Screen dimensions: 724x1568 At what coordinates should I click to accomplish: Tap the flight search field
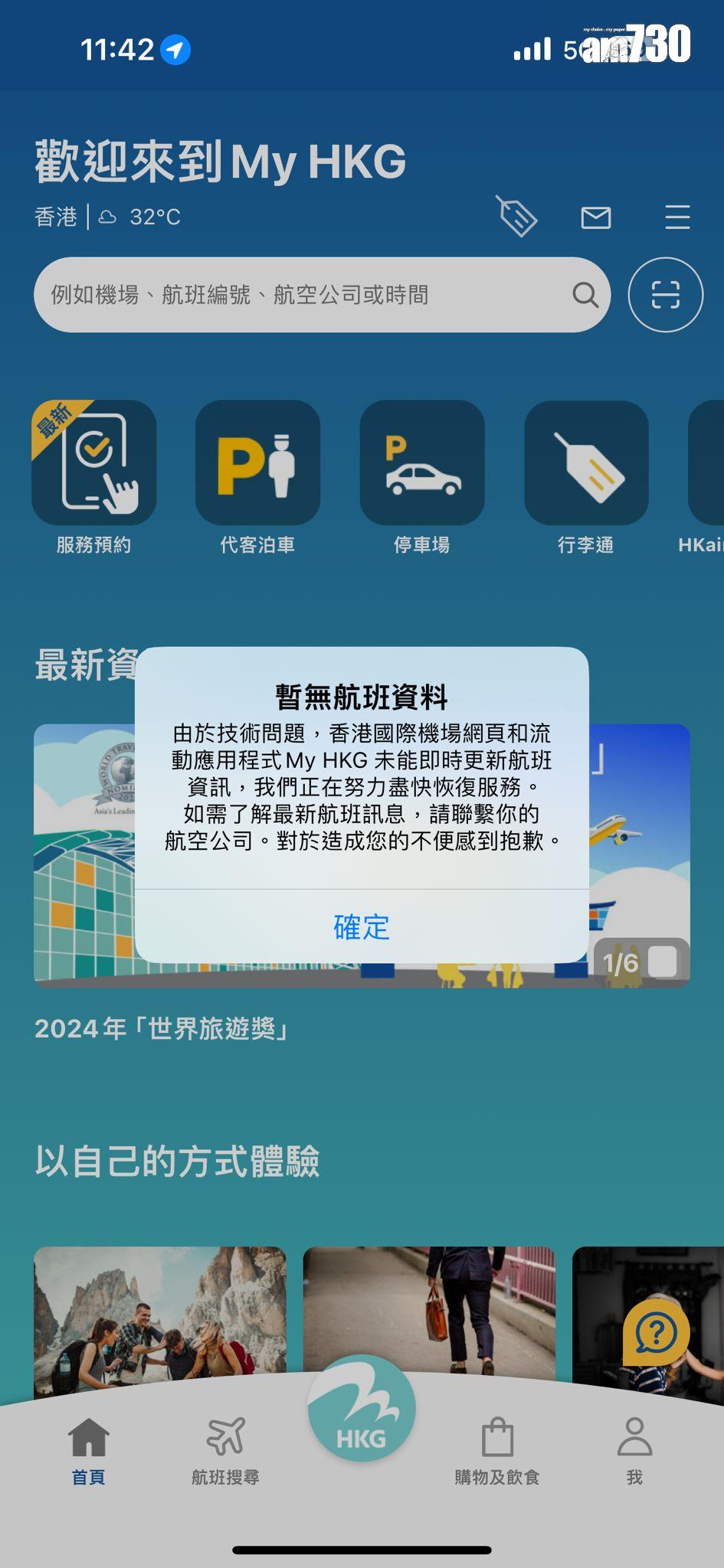tap(306, 295)
